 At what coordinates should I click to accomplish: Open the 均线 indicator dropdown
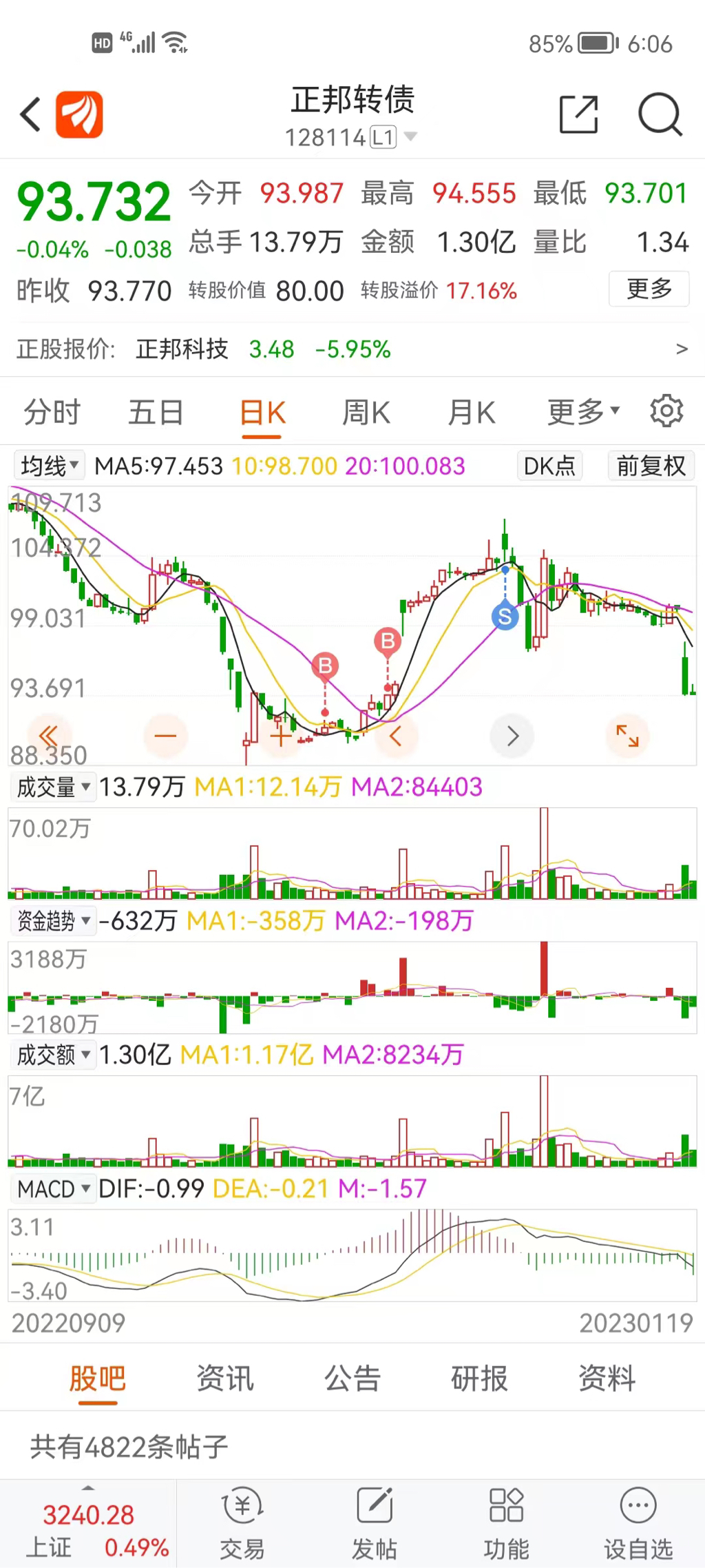click(x=49, y=466)
